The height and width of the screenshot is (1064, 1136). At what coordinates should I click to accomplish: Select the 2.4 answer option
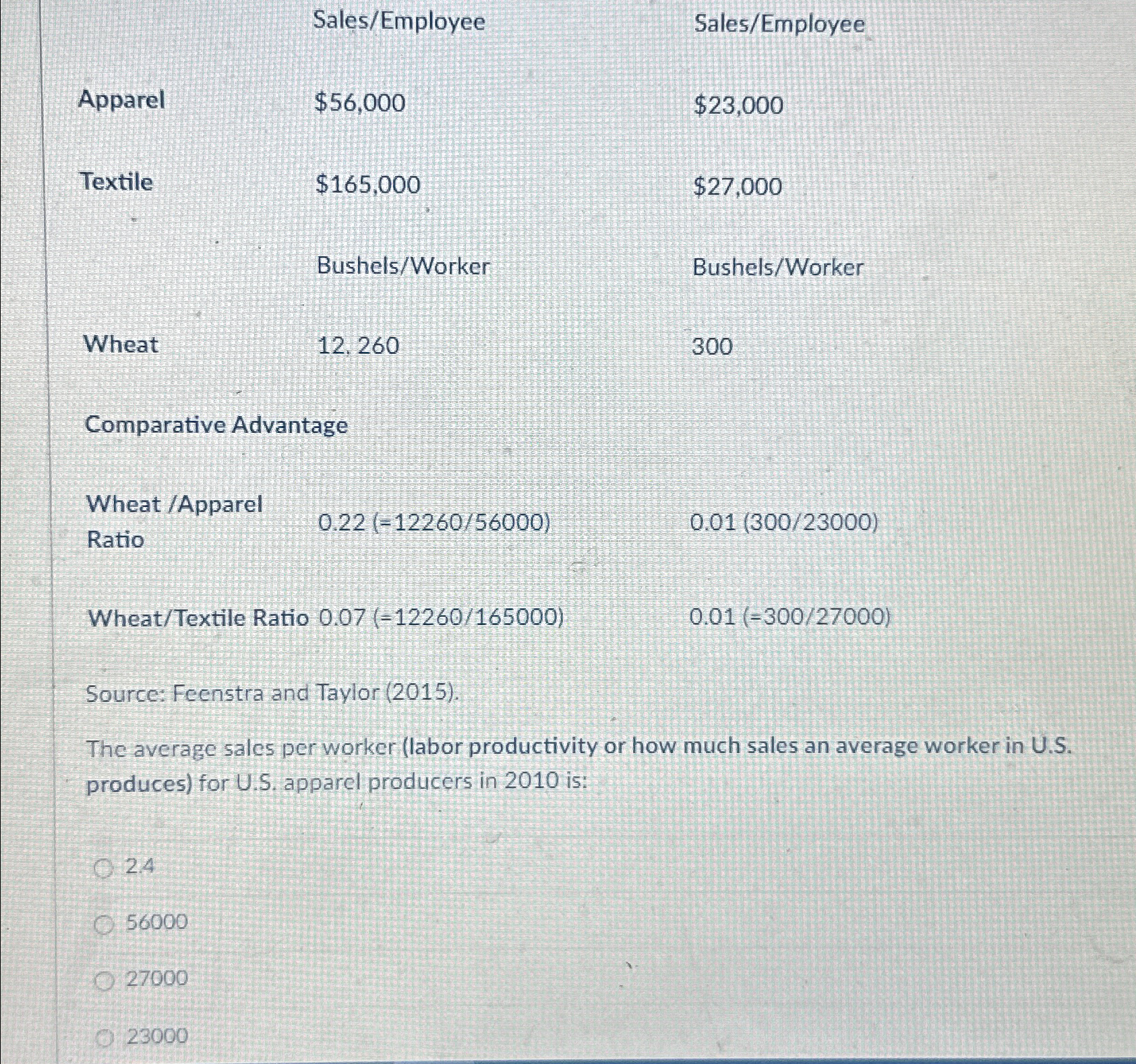pos(103,868)
